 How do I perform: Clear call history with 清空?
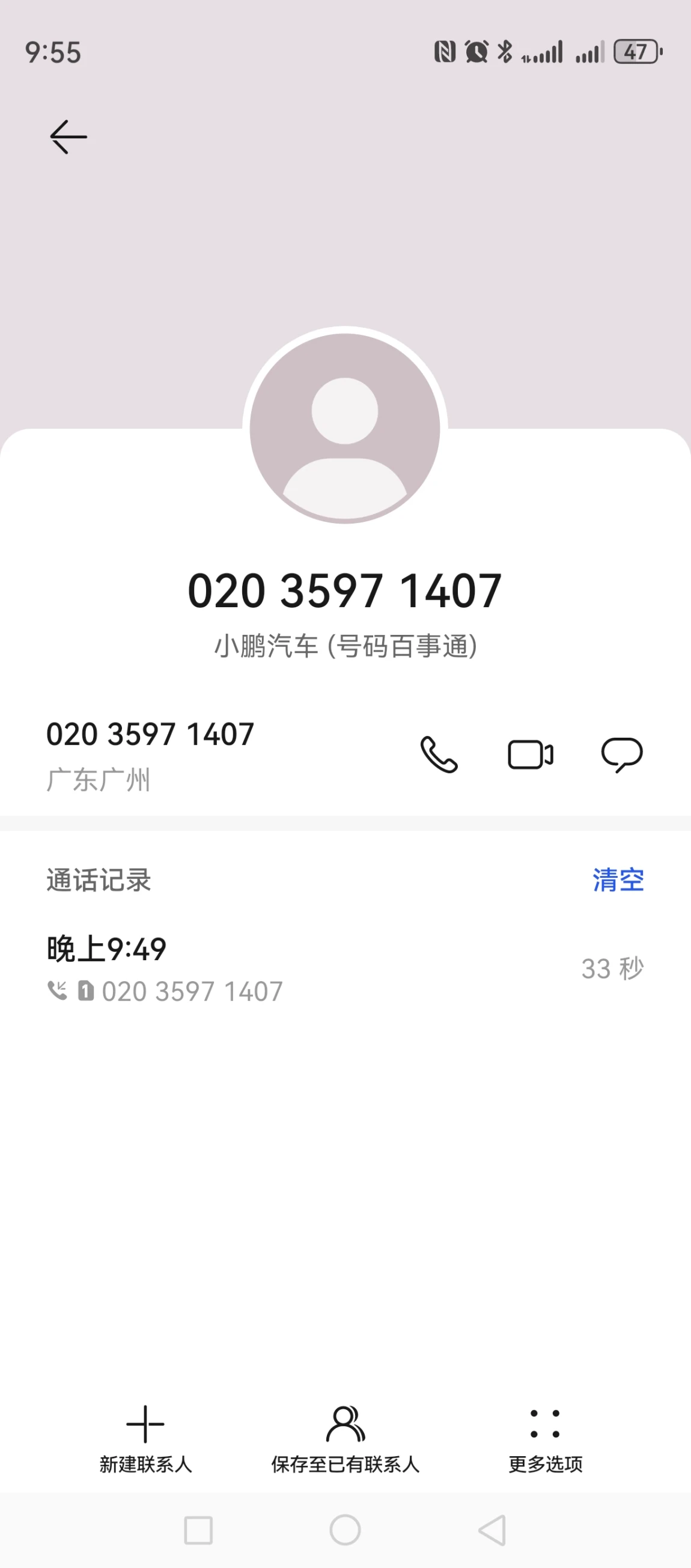[618, 880]
